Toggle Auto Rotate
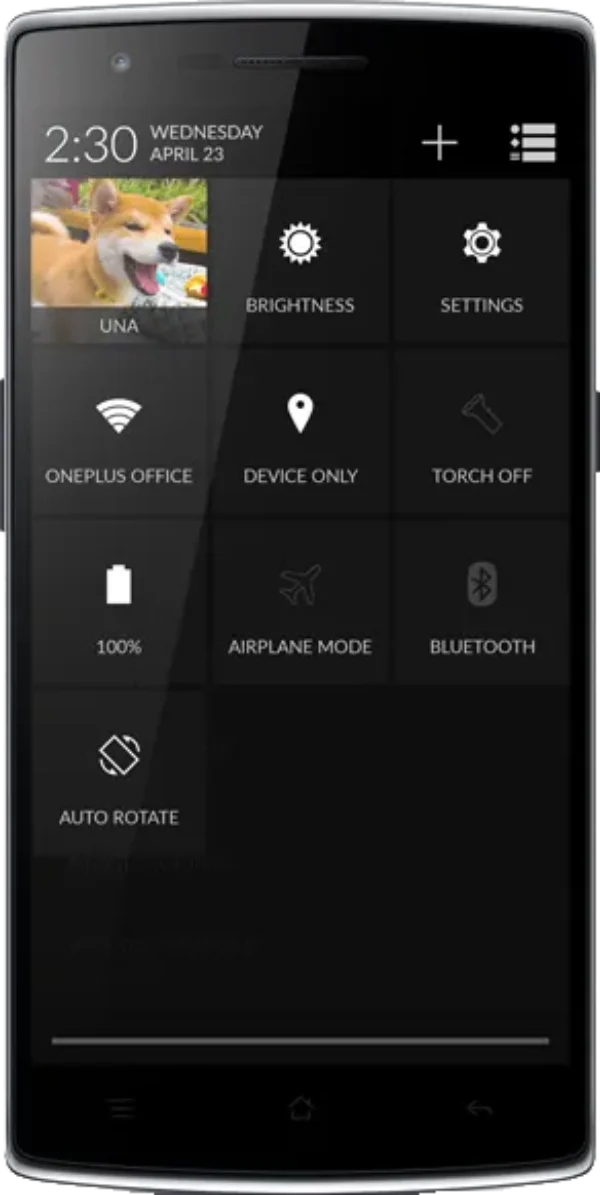Screen dimensions: 600x1195 (x=119, y=774)
